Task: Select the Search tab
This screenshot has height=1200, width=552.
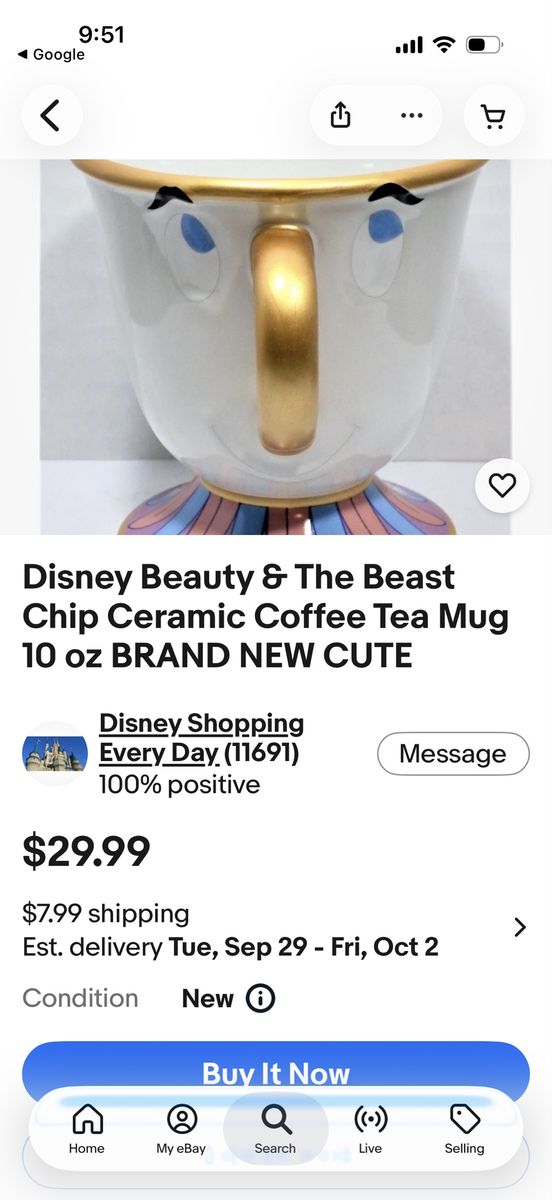Action: [275, 1129]
